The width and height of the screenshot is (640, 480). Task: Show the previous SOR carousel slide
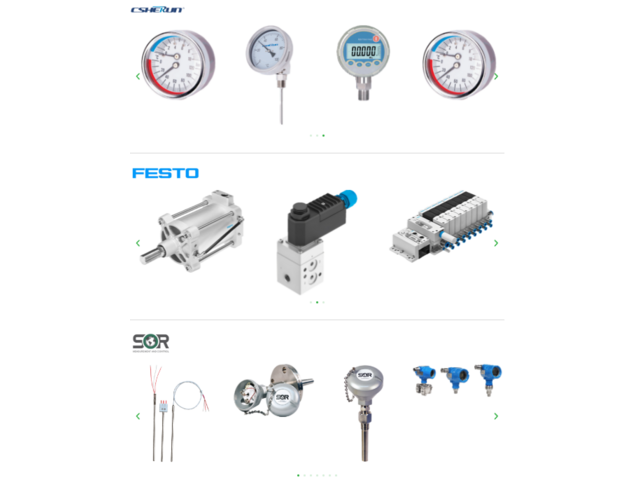tap(138, 416)
